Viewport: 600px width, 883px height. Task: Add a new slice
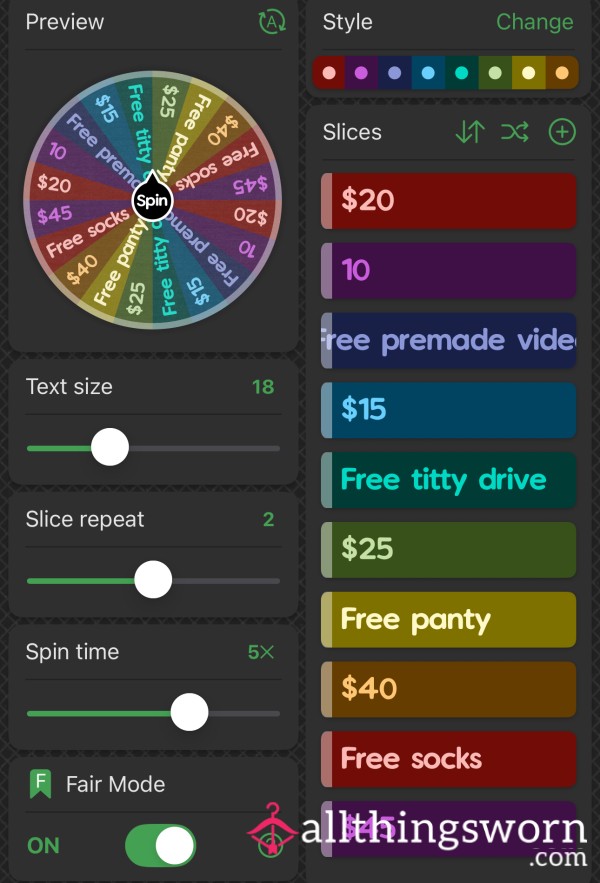pos(562,132)
